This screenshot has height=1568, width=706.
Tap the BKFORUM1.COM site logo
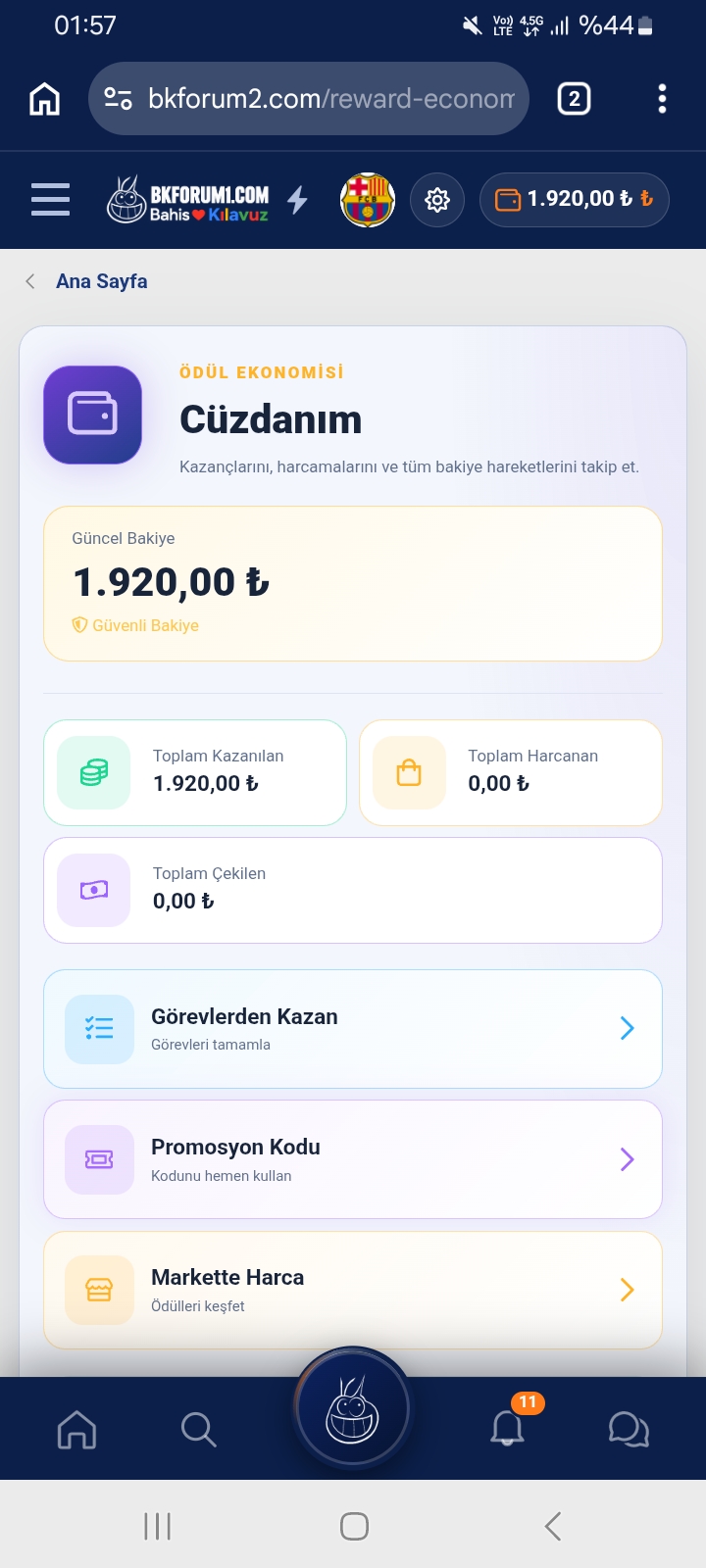point(188,200)
